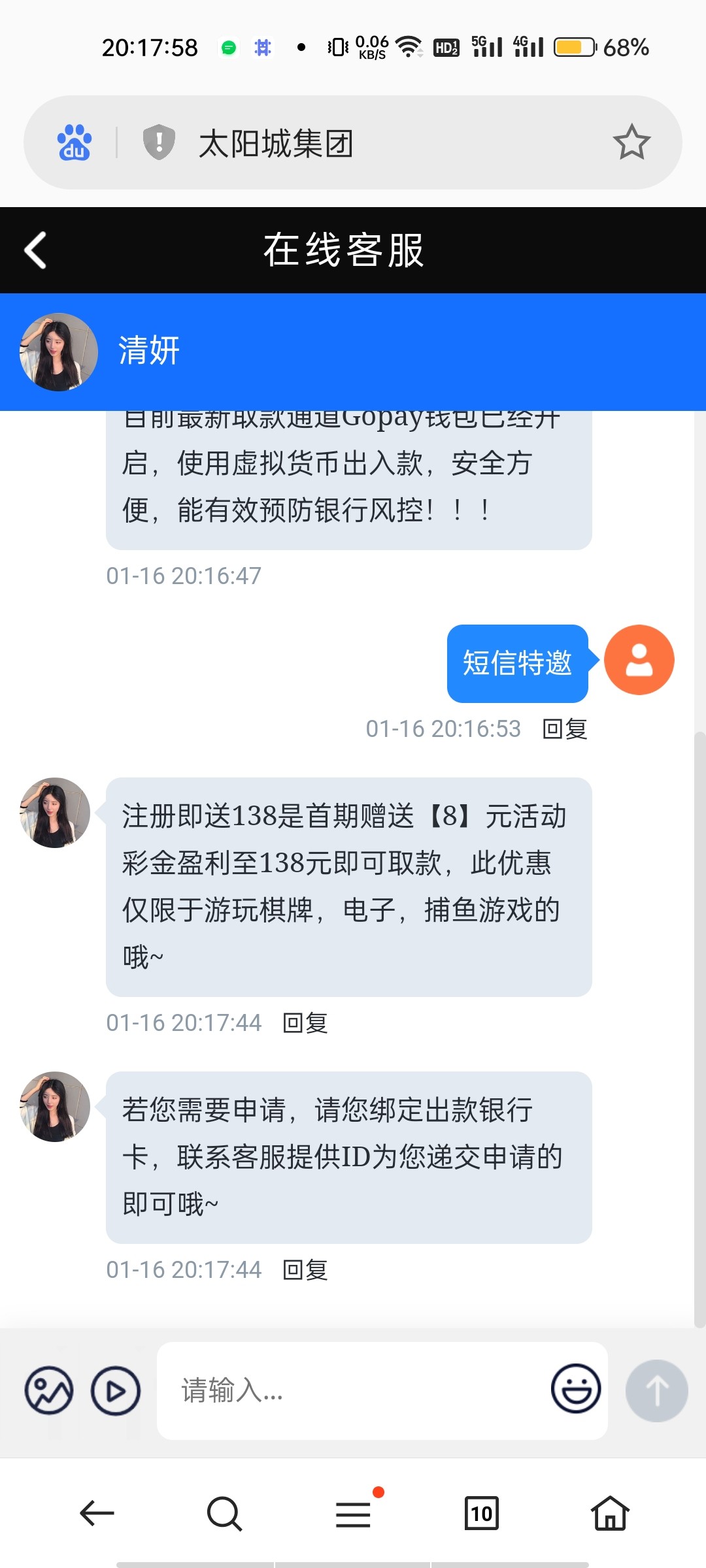Reply to the 若您需要申请 message

click(305, 1269)
